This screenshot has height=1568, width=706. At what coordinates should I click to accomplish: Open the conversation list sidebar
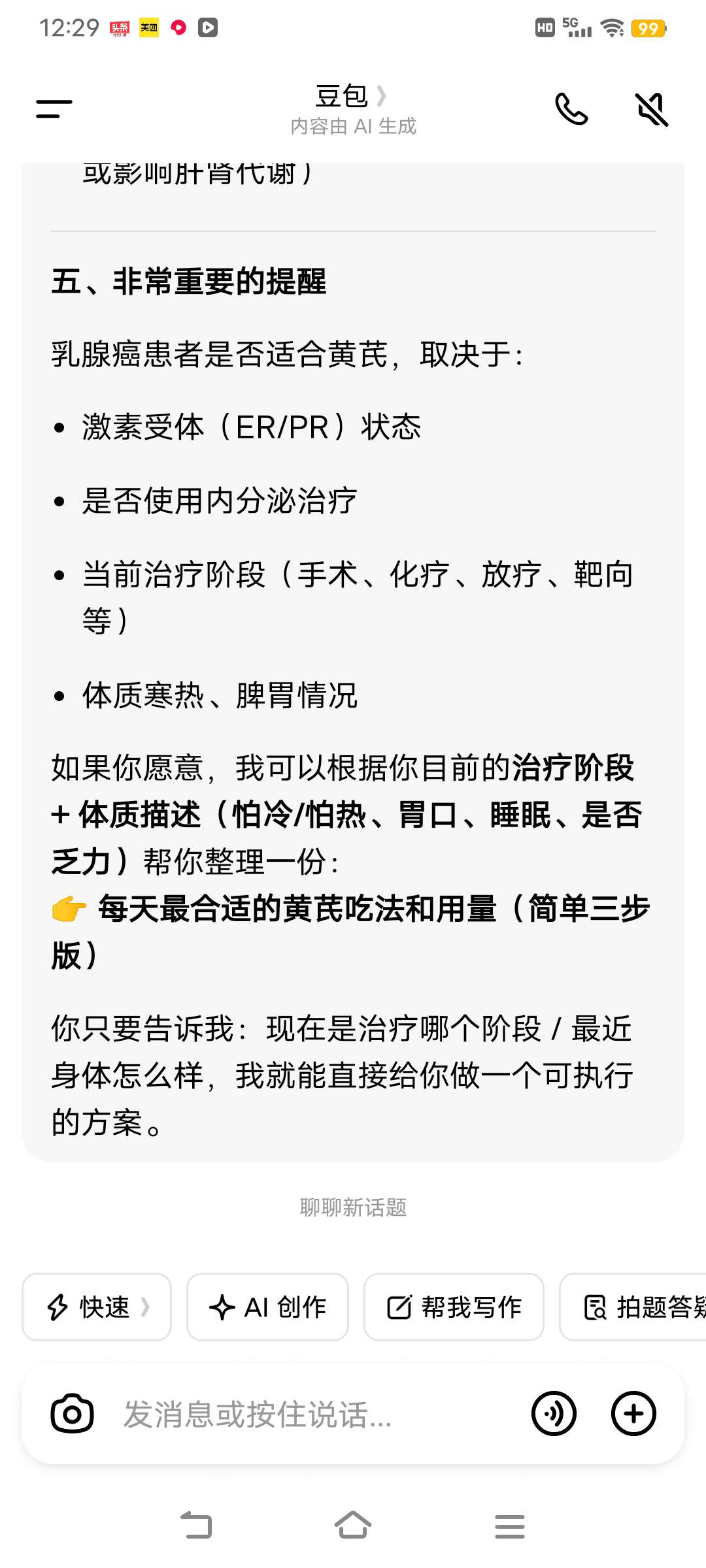[55, 109]
